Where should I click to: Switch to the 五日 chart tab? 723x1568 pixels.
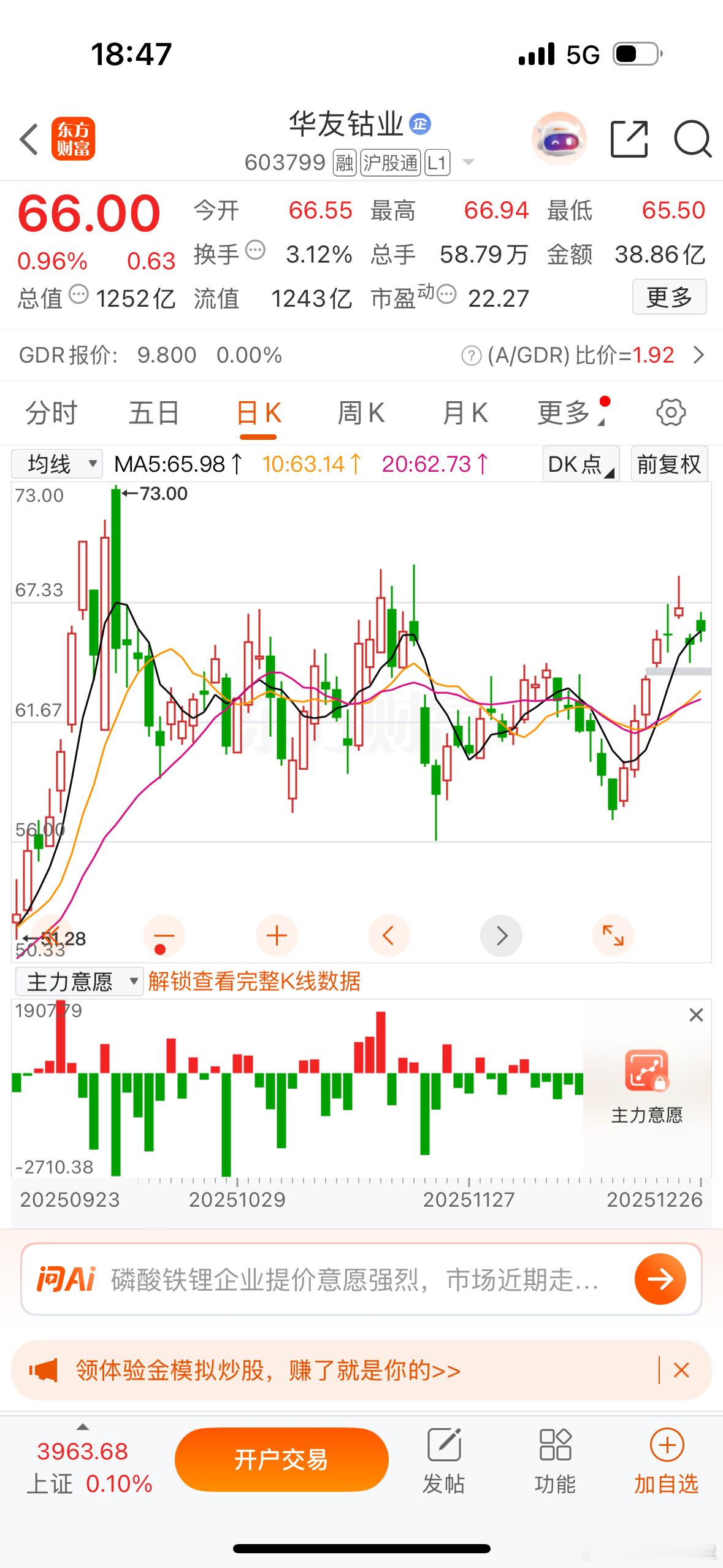coord(154,412)
